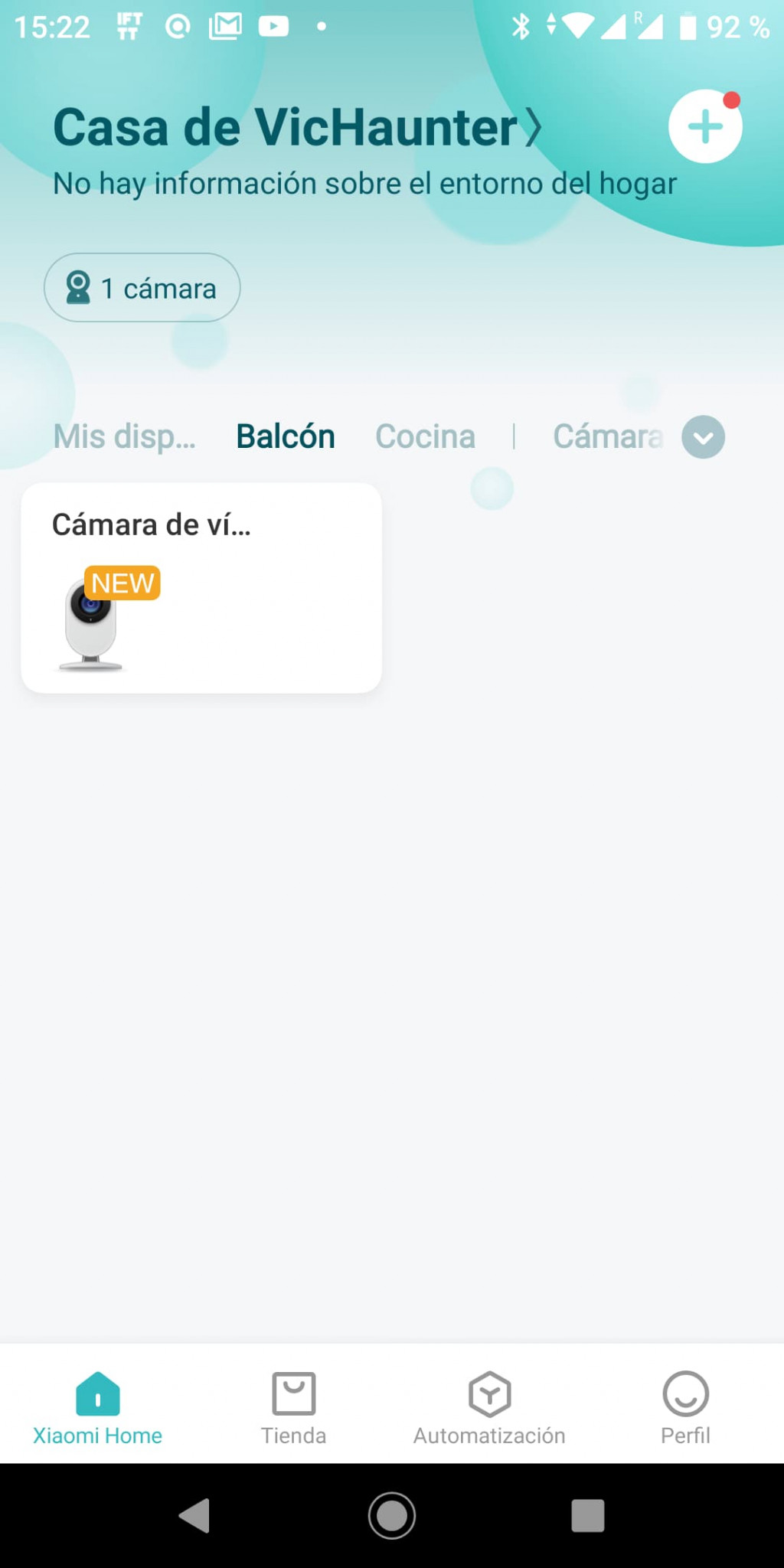Tap the system back button
Viewport: 784px width, 1568px height.
[194, 1515]
